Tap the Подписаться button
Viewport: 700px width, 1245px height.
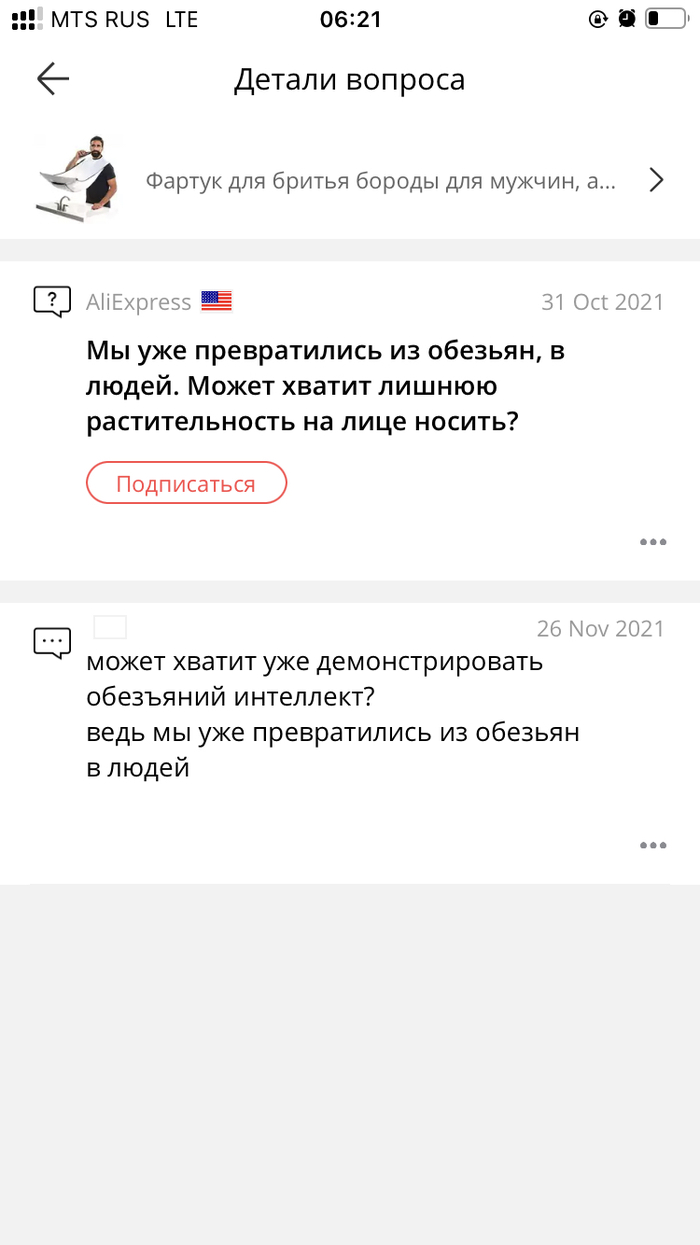(x=187, y=484)
